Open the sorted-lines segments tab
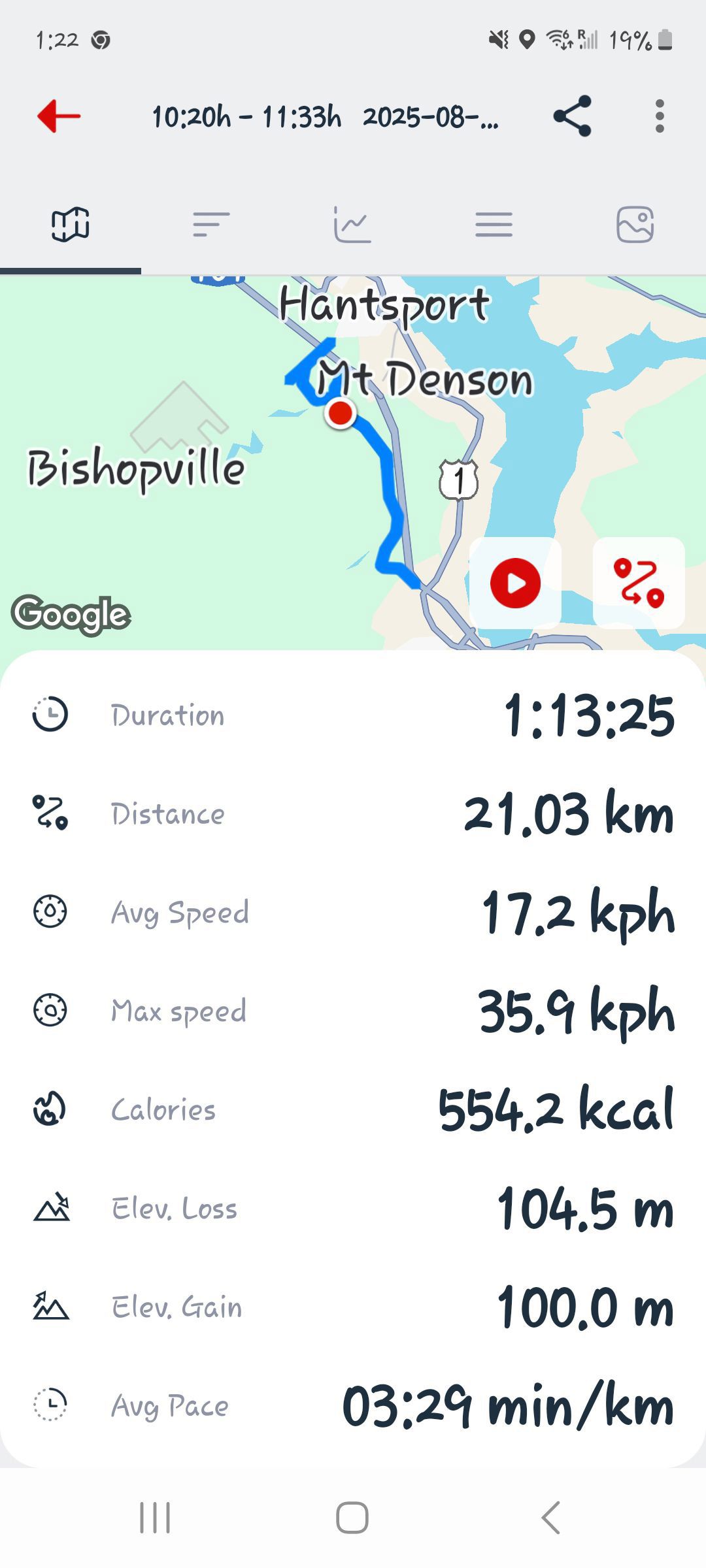The image size is (706, 1568). (x=211, y=225)
